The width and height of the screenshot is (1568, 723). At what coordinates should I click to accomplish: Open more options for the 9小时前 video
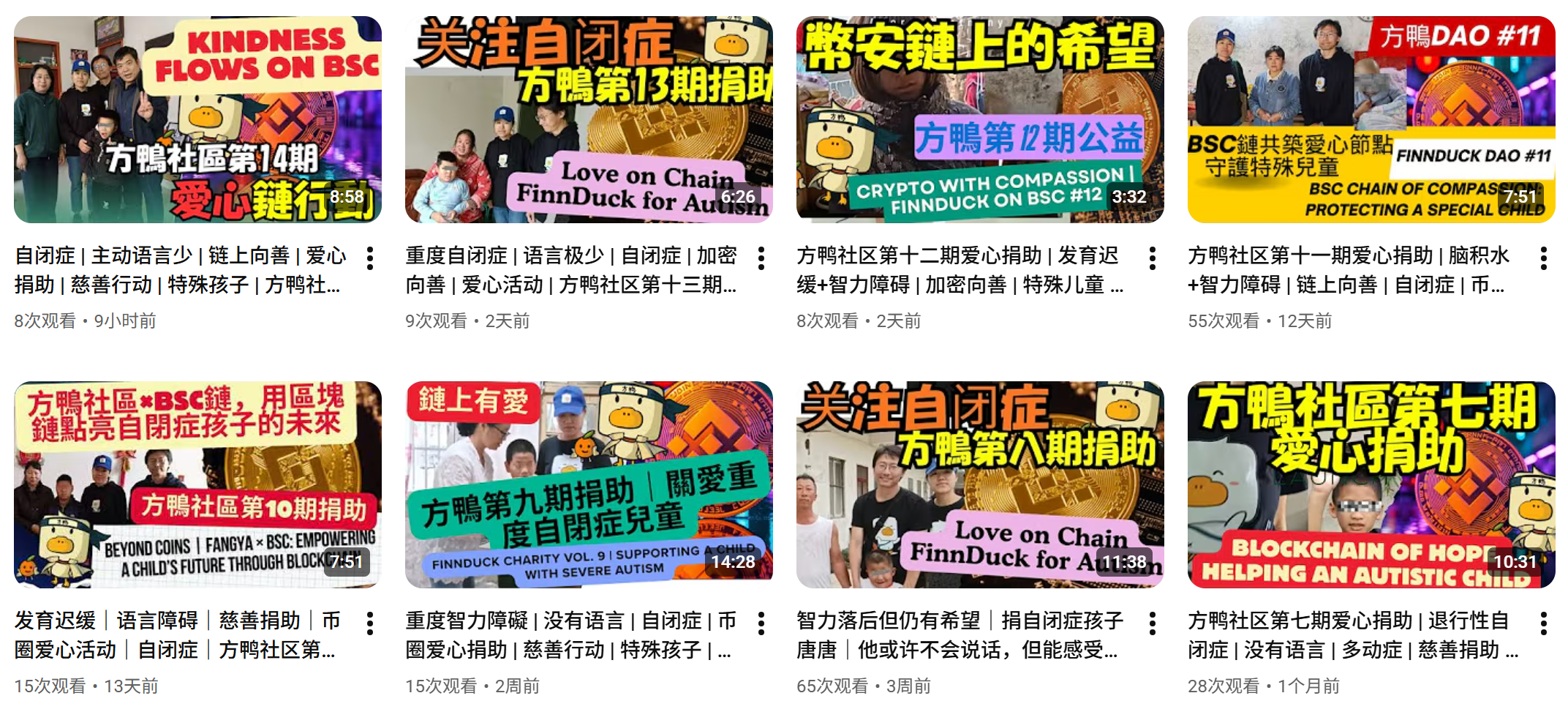370,258
